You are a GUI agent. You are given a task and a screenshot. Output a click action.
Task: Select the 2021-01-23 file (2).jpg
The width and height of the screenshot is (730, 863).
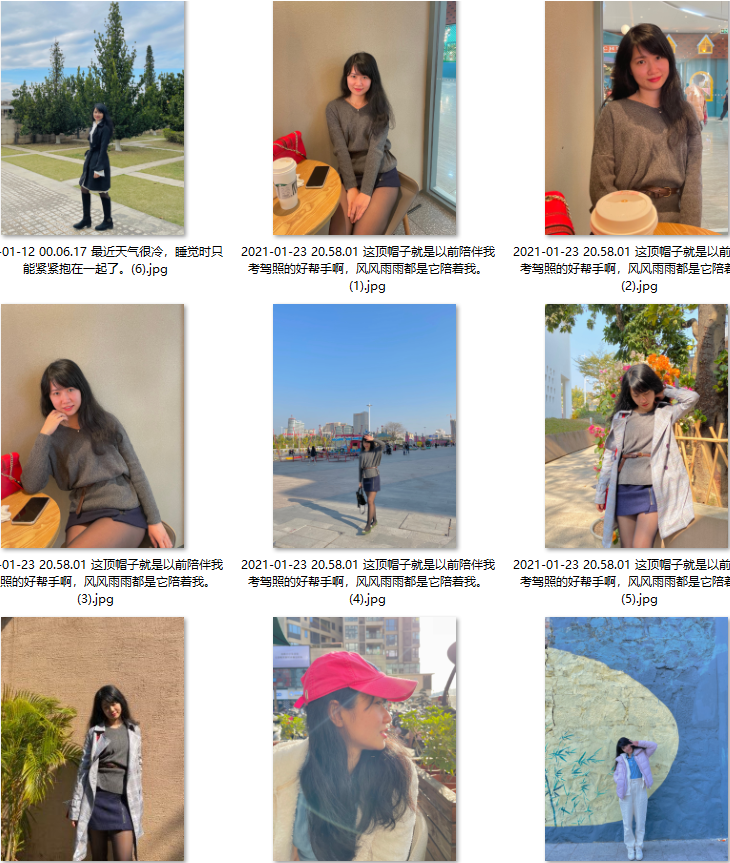pyautogui.click(x=637, y=118)
